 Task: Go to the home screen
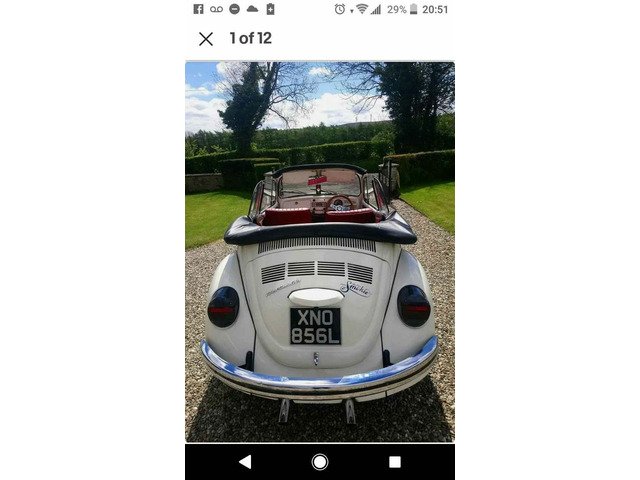pyautogui.click(x=320, y=462)
